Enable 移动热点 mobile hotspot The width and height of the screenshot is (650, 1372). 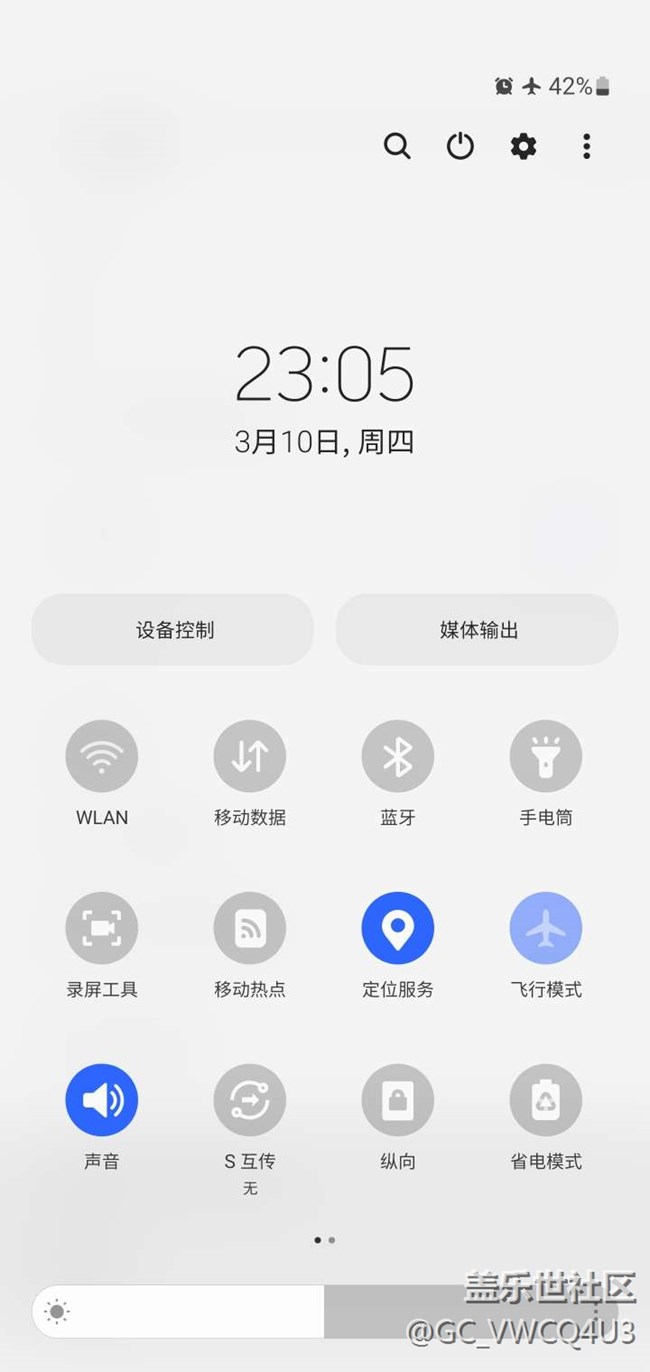(250, 929)
